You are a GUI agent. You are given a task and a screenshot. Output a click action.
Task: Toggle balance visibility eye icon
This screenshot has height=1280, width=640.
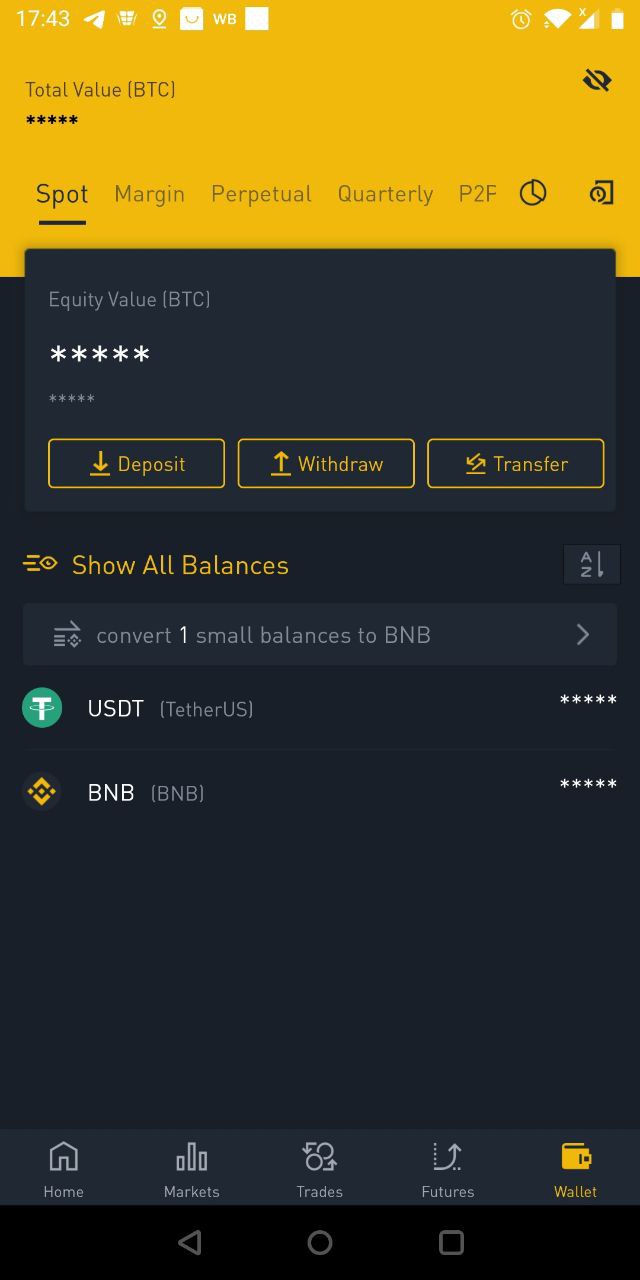(597, 81)
